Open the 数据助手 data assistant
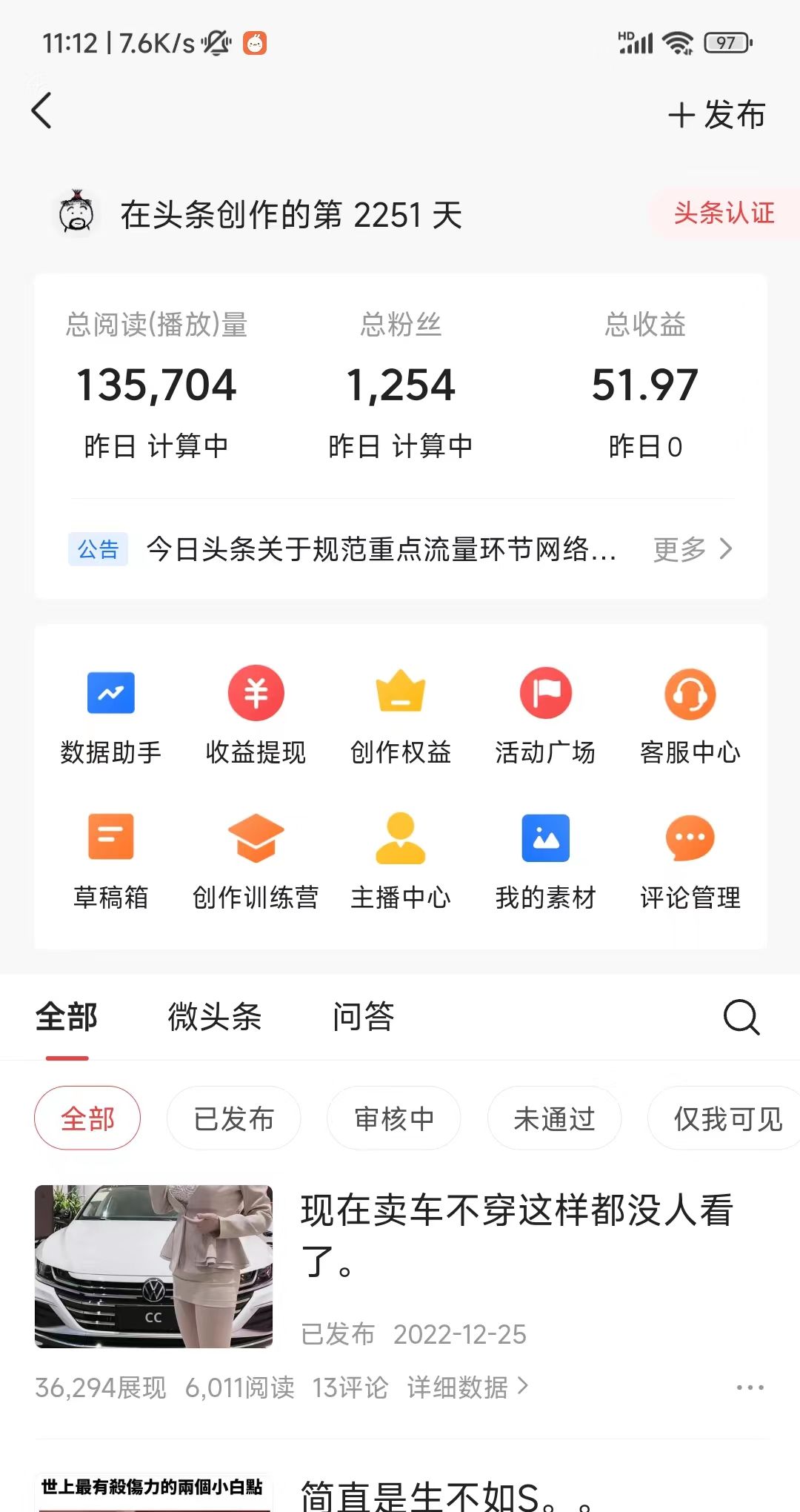 point(110,714)
